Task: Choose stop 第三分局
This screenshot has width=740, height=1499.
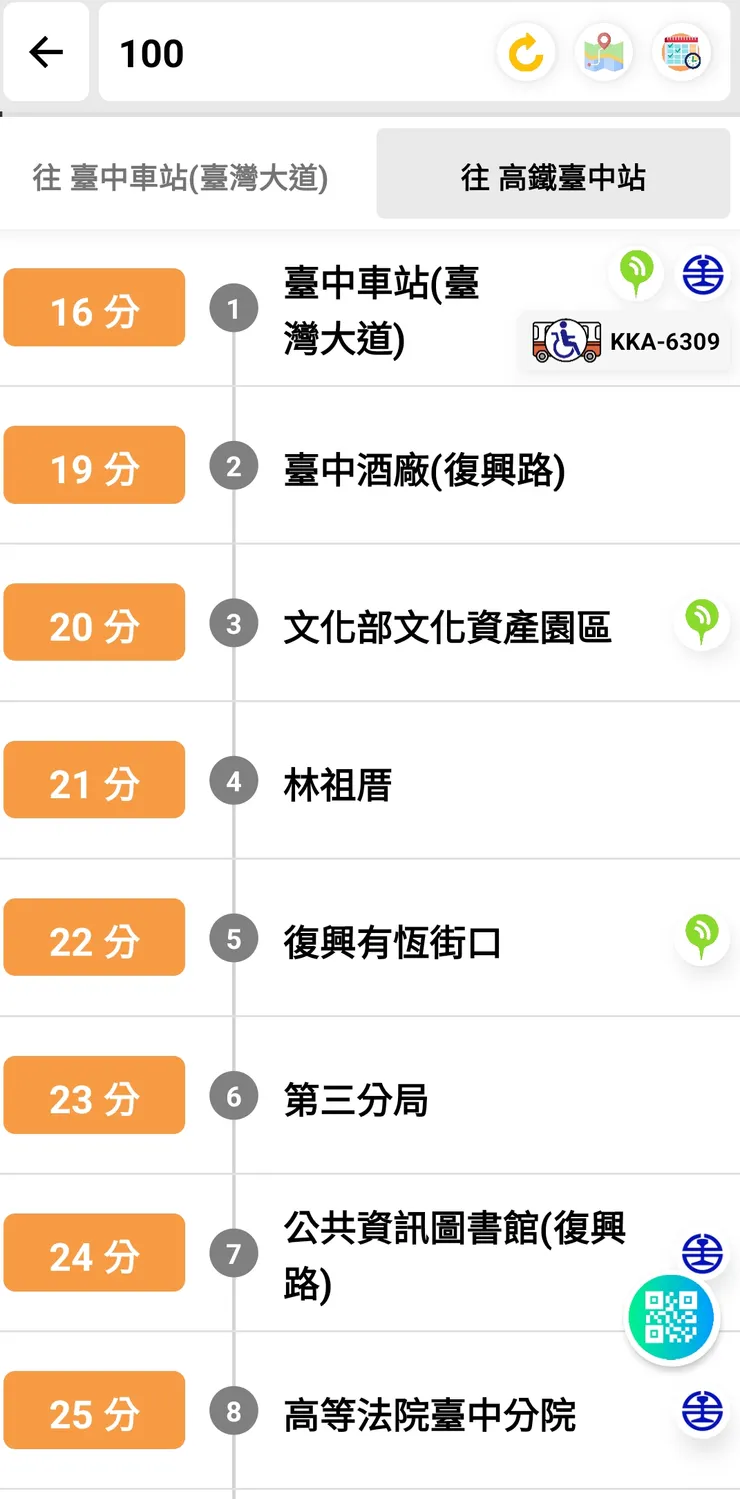Action: coord(356,1100)
